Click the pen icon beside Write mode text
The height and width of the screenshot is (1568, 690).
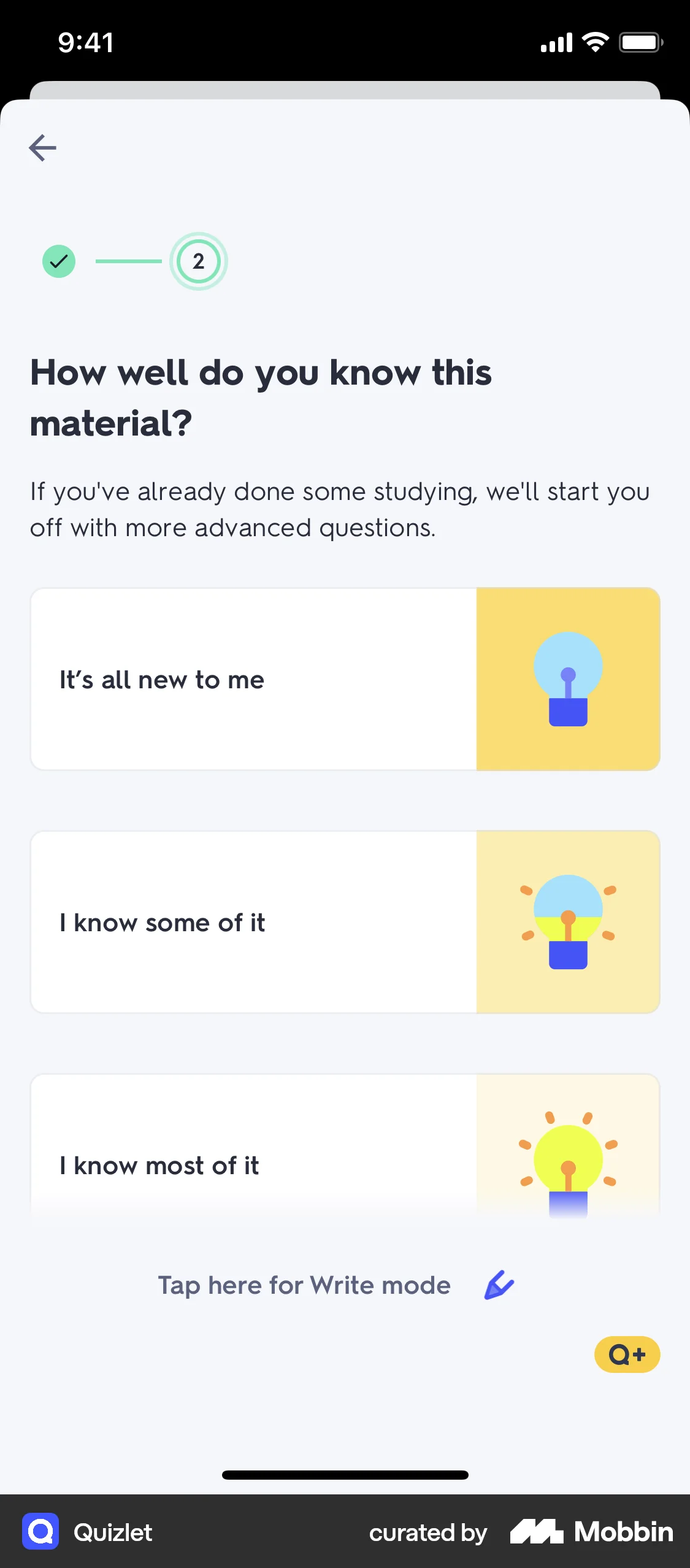point(498,1285)
